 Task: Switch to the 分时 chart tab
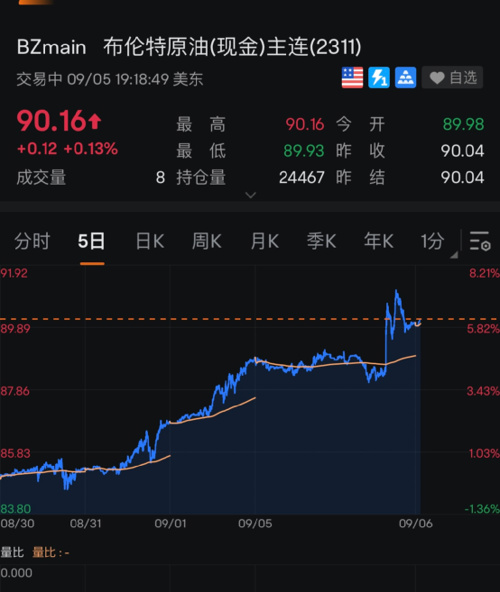32,241
